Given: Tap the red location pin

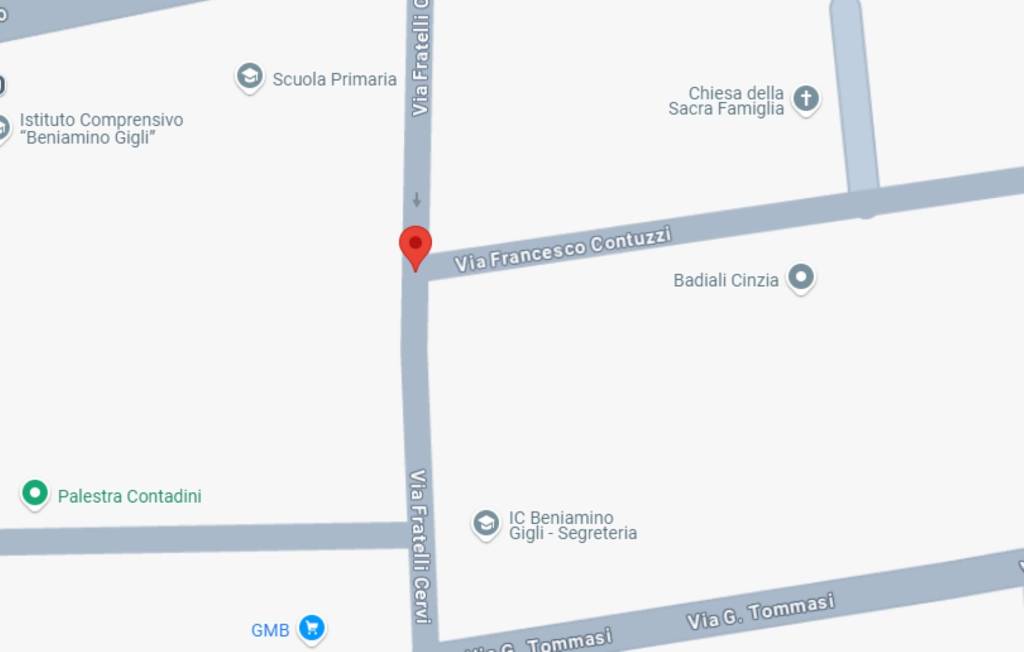Looking at the screenshot, I should pos(415,245).
